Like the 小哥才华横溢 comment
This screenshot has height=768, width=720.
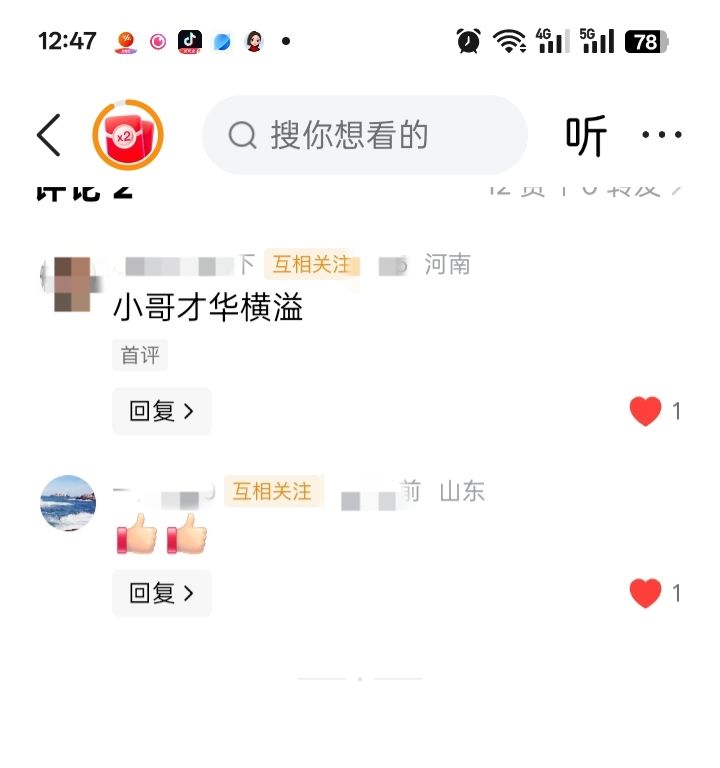point(646,411)
